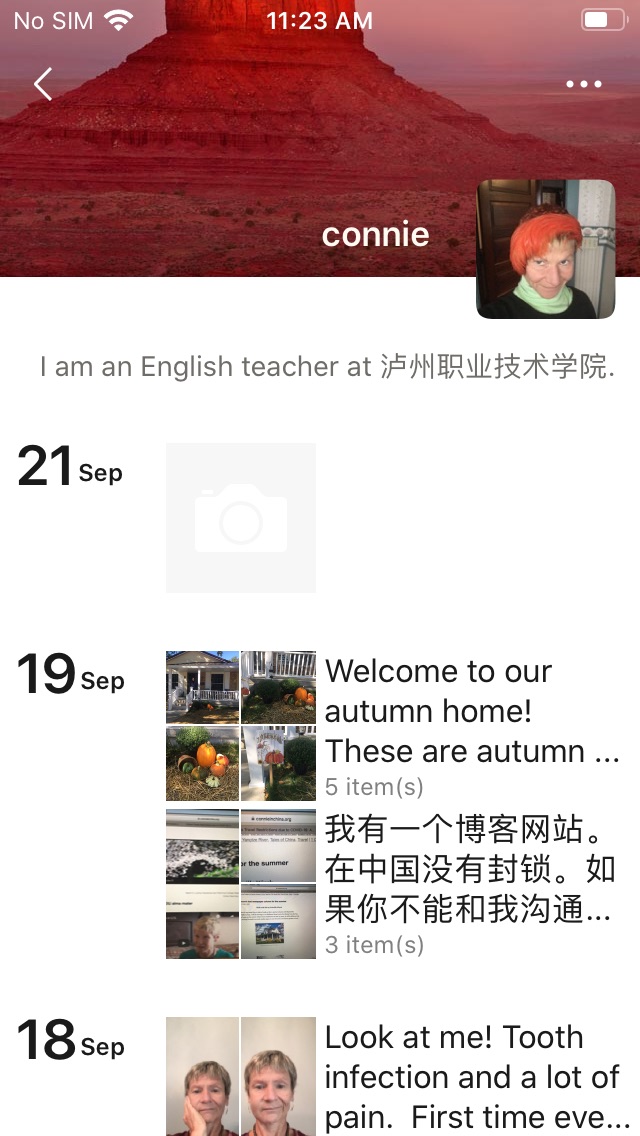Open the three-dot more options menu

(x=584, y=85)
